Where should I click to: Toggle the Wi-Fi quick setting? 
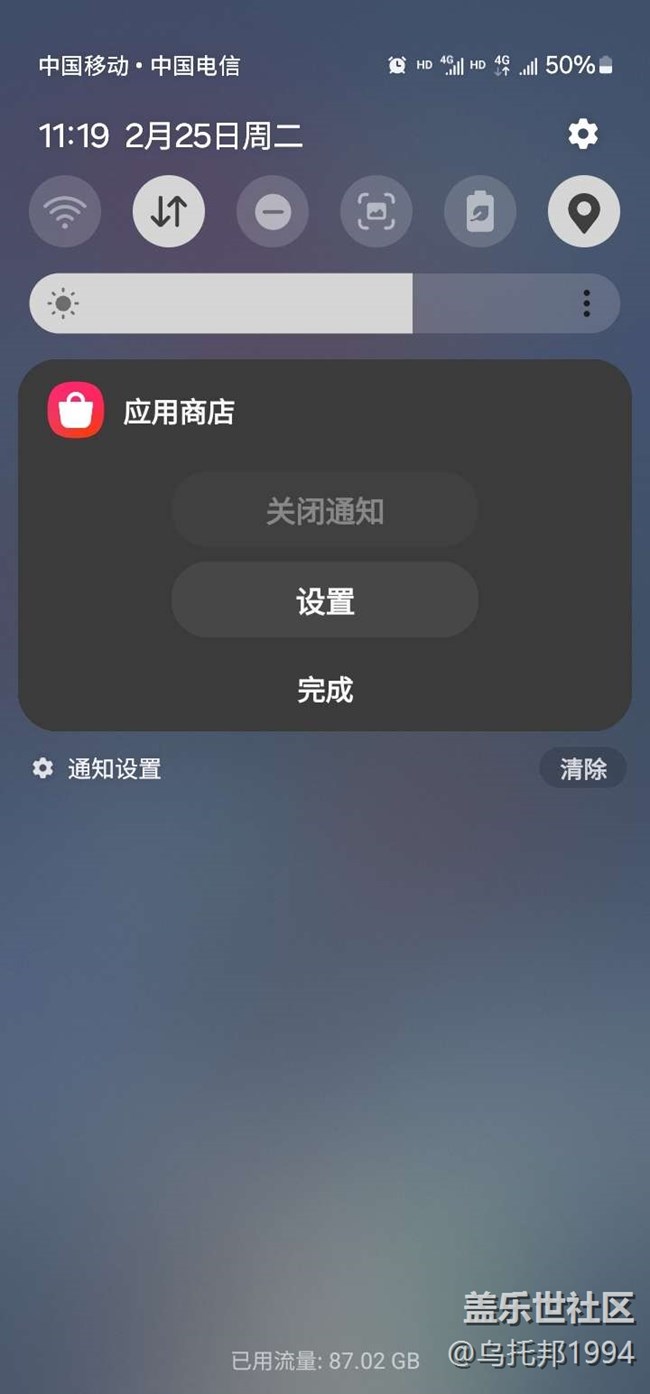tap(65, 211)
